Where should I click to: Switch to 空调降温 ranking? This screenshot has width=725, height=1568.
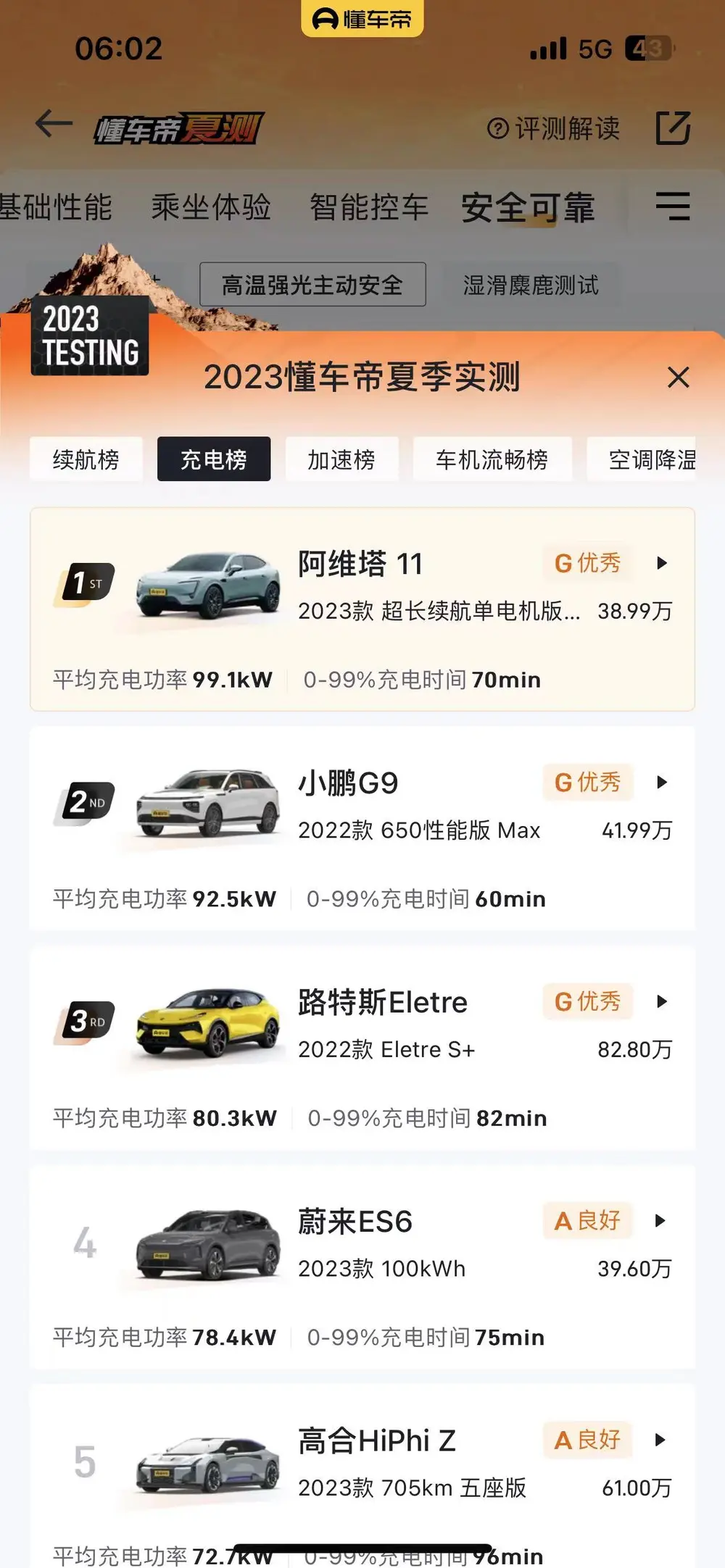641,459
